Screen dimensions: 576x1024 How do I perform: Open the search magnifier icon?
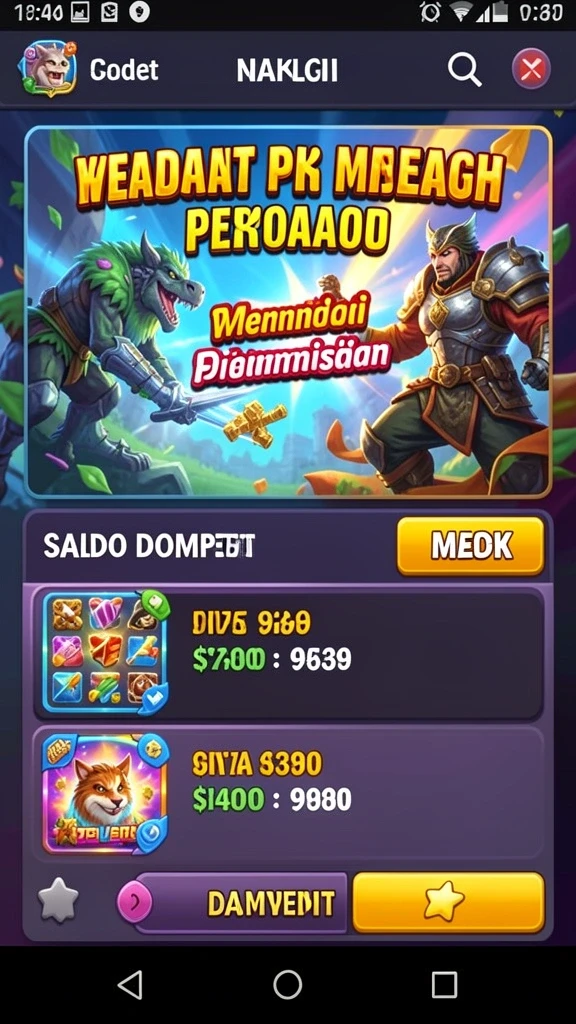464,69
